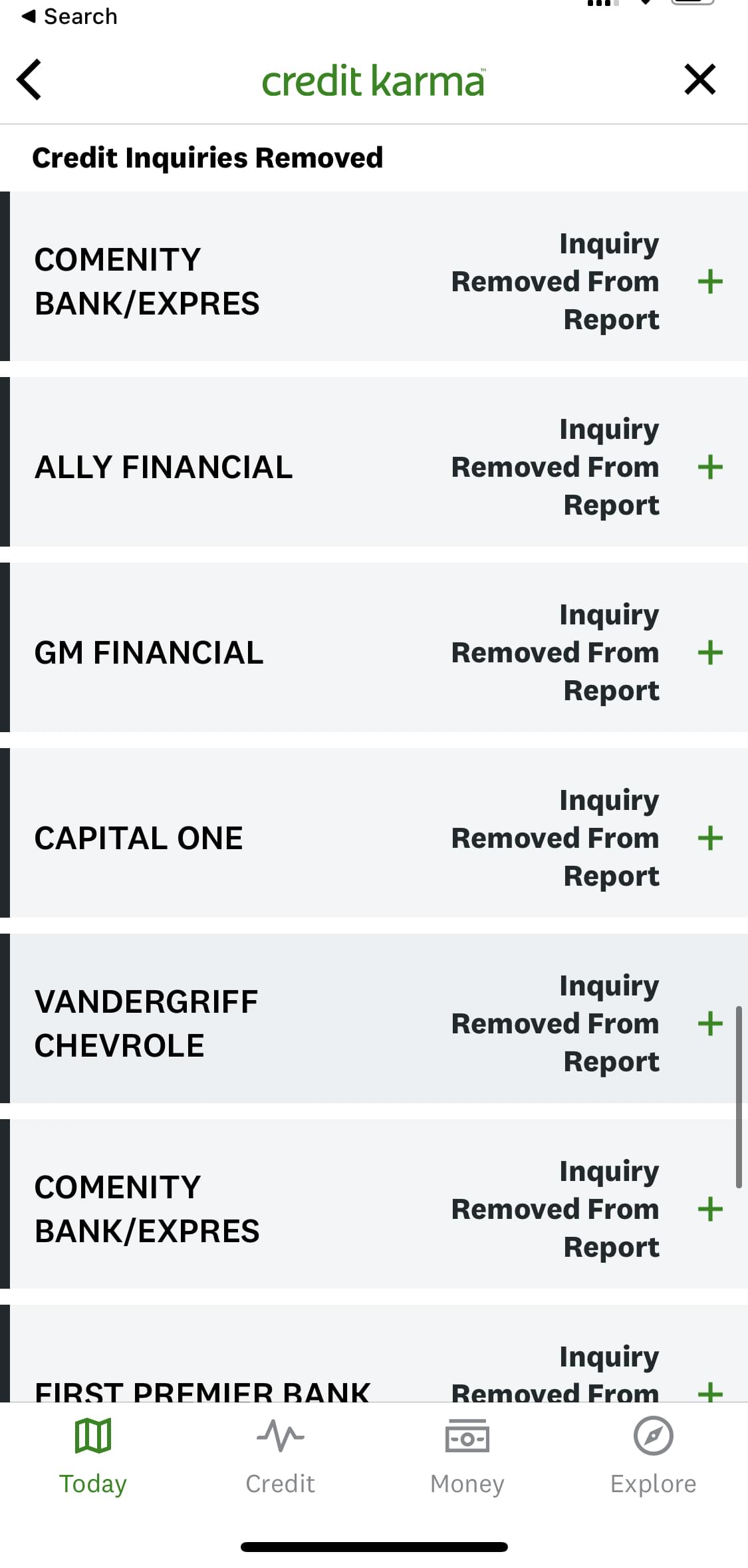This screenshot has height=1568, width=748.
Task: Close the Credit Karma page
Action: (x=699, y=80)
